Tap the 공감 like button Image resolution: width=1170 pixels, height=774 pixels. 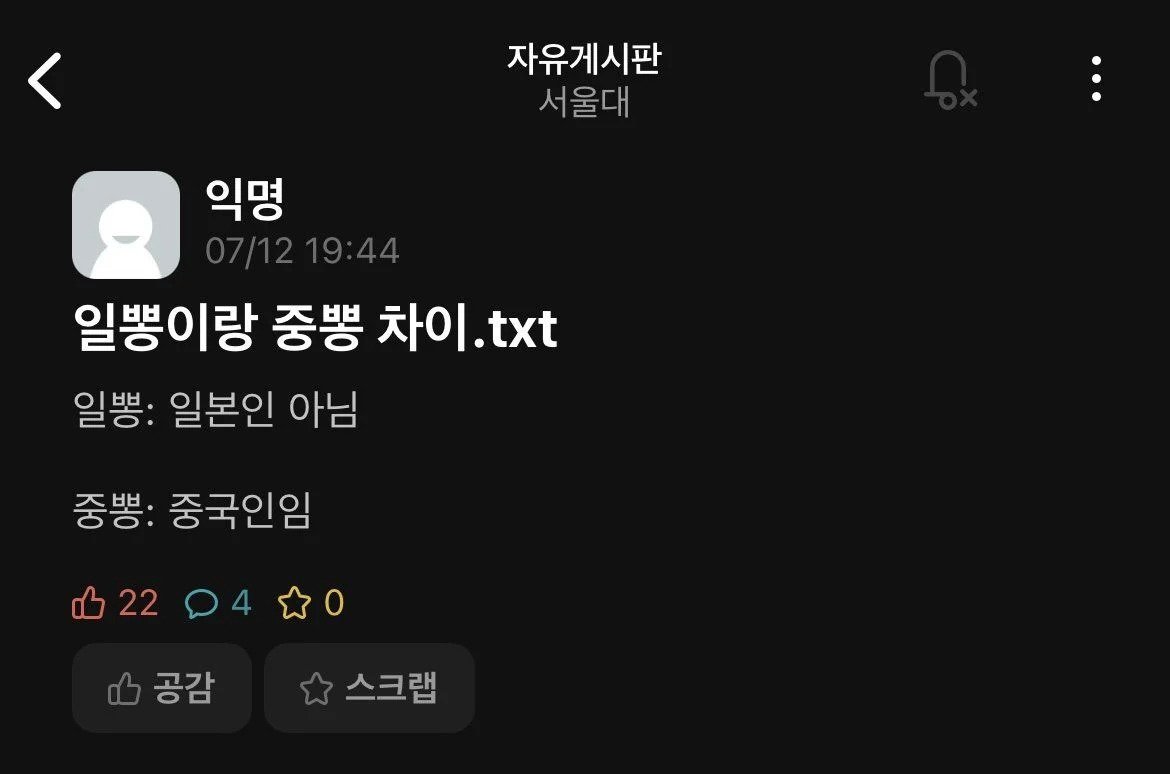pyautogui.click(x=161, y=688)
